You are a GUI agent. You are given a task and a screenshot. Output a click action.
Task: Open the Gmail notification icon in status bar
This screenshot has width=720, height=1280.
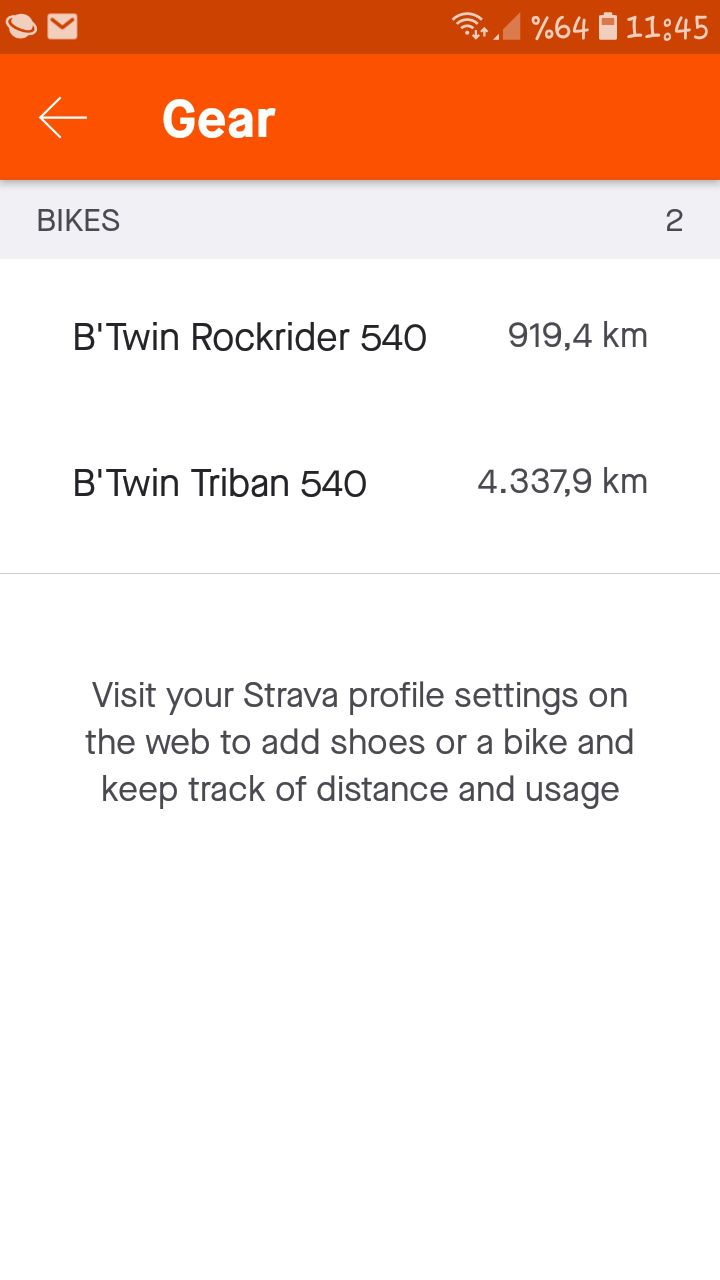pos(63,25)
